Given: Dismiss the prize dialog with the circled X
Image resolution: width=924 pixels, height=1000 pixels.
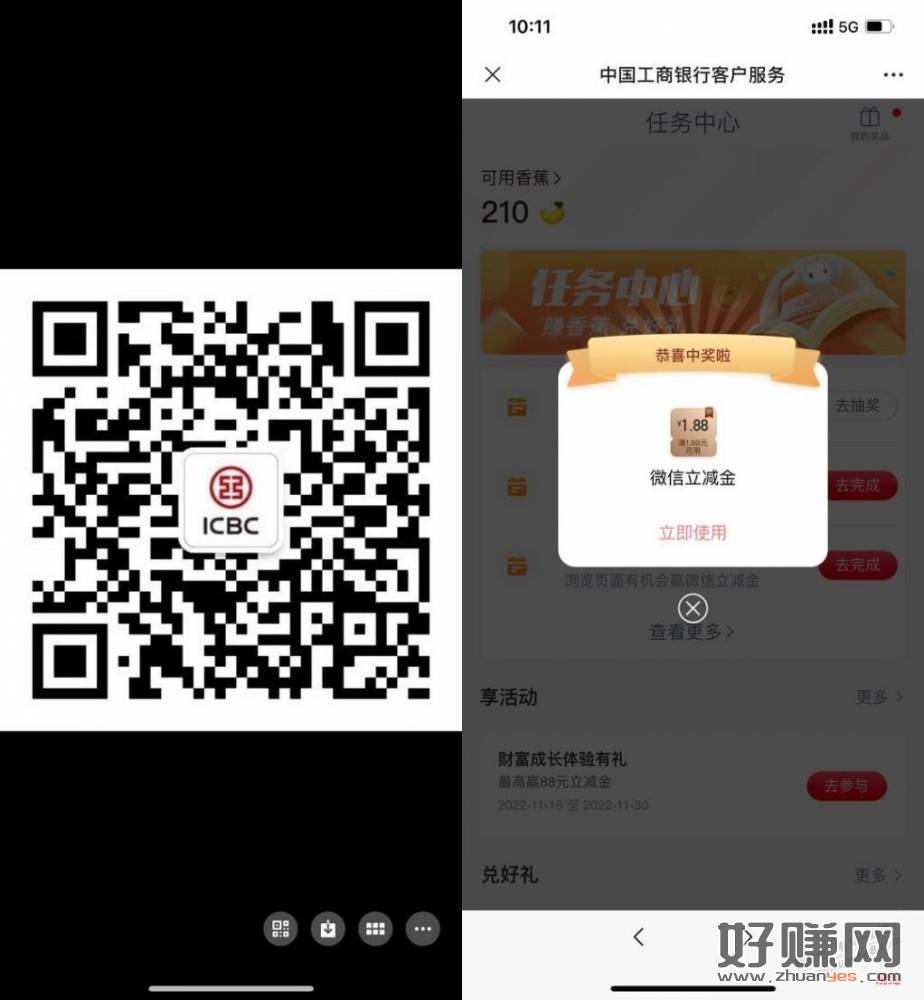Looking at the screenshot, I should pyautogui.click(x=692, y=608).
